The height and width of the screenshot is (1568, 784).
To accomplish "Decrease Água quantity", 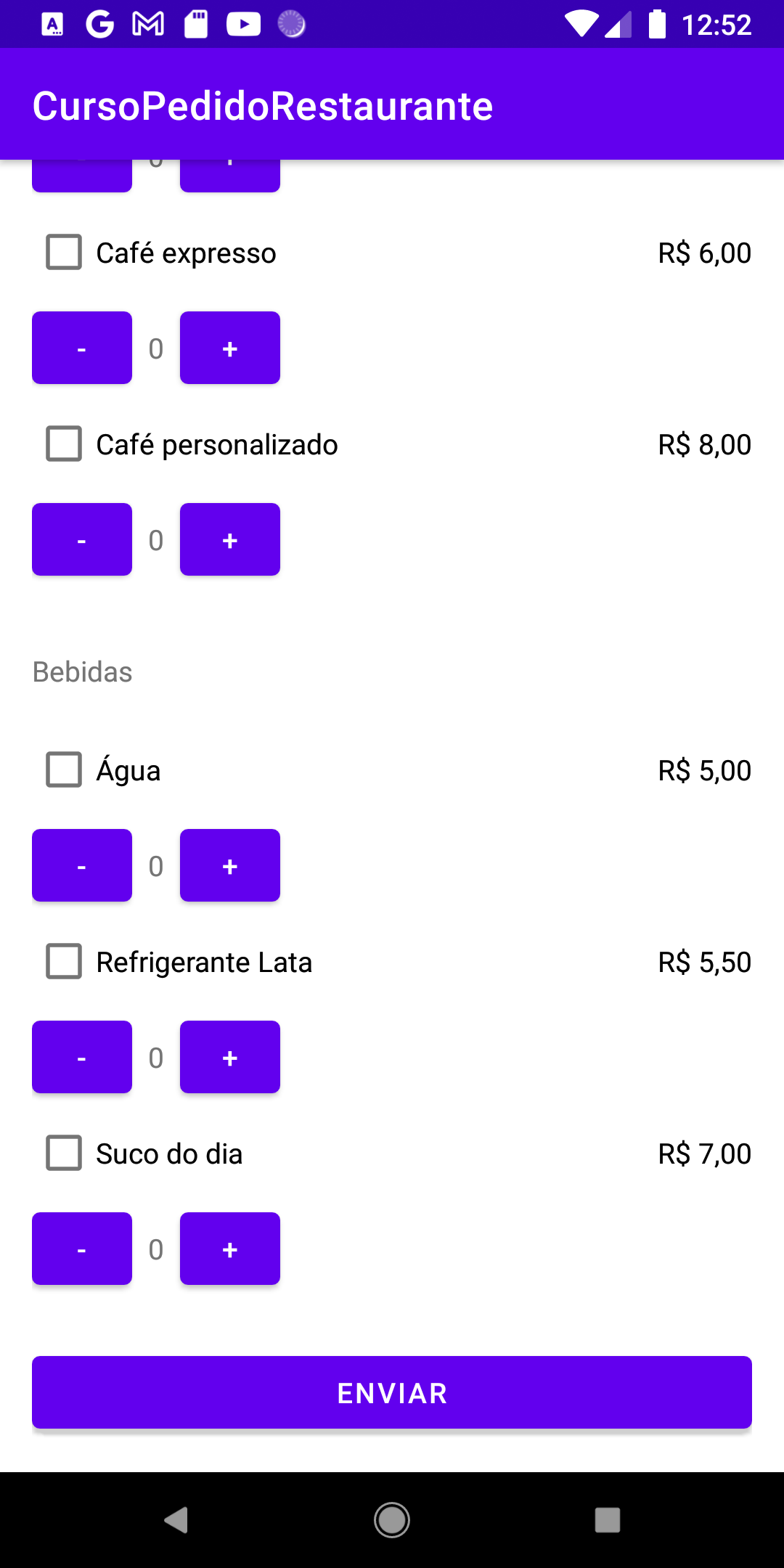I will point(81,865).
